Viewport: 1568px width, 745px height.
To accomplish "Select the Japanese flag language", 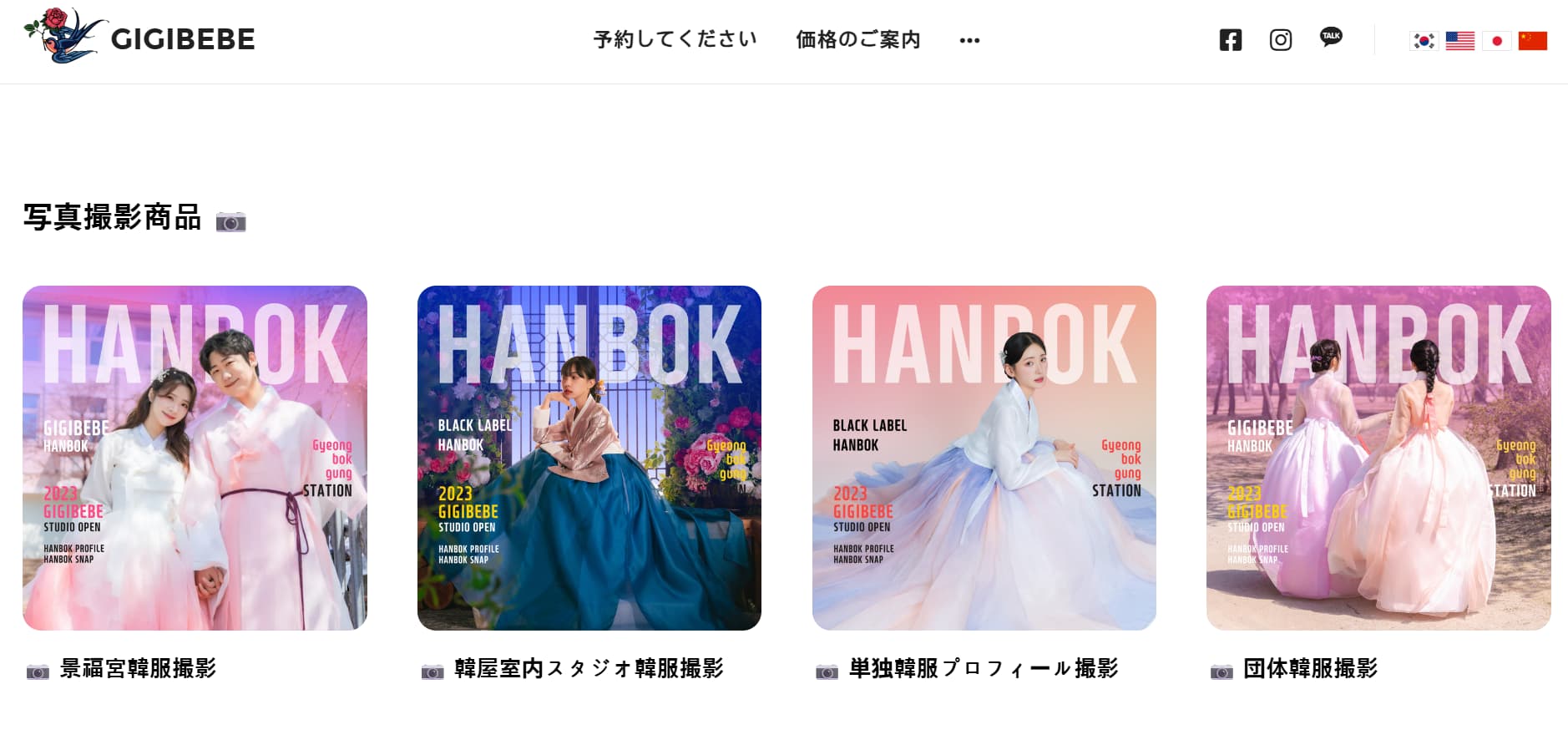I will coord(1496,40).
